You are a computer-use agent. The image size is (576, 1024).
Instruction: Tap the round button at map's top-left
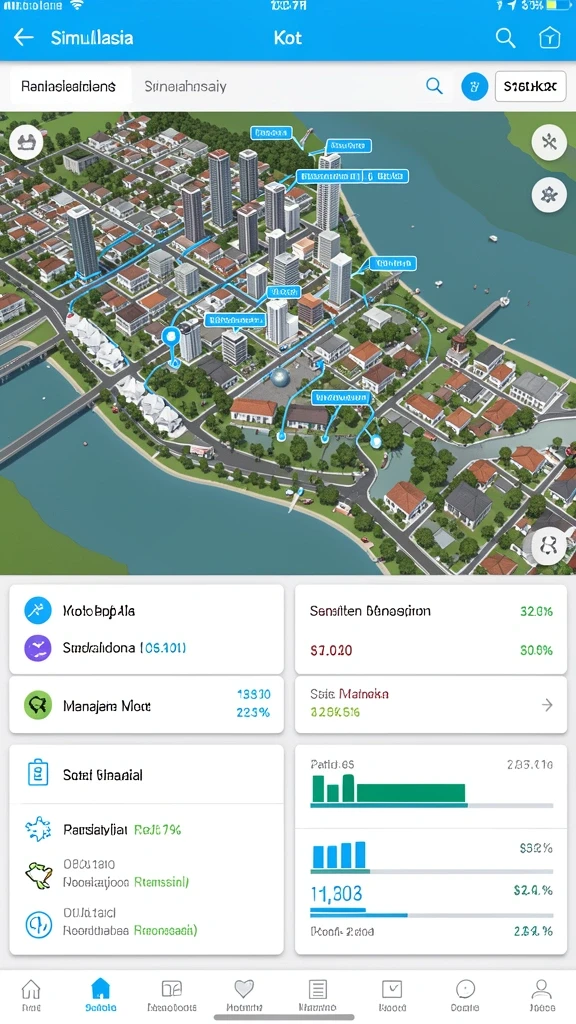pyautogui.click(x=27, y=142)
